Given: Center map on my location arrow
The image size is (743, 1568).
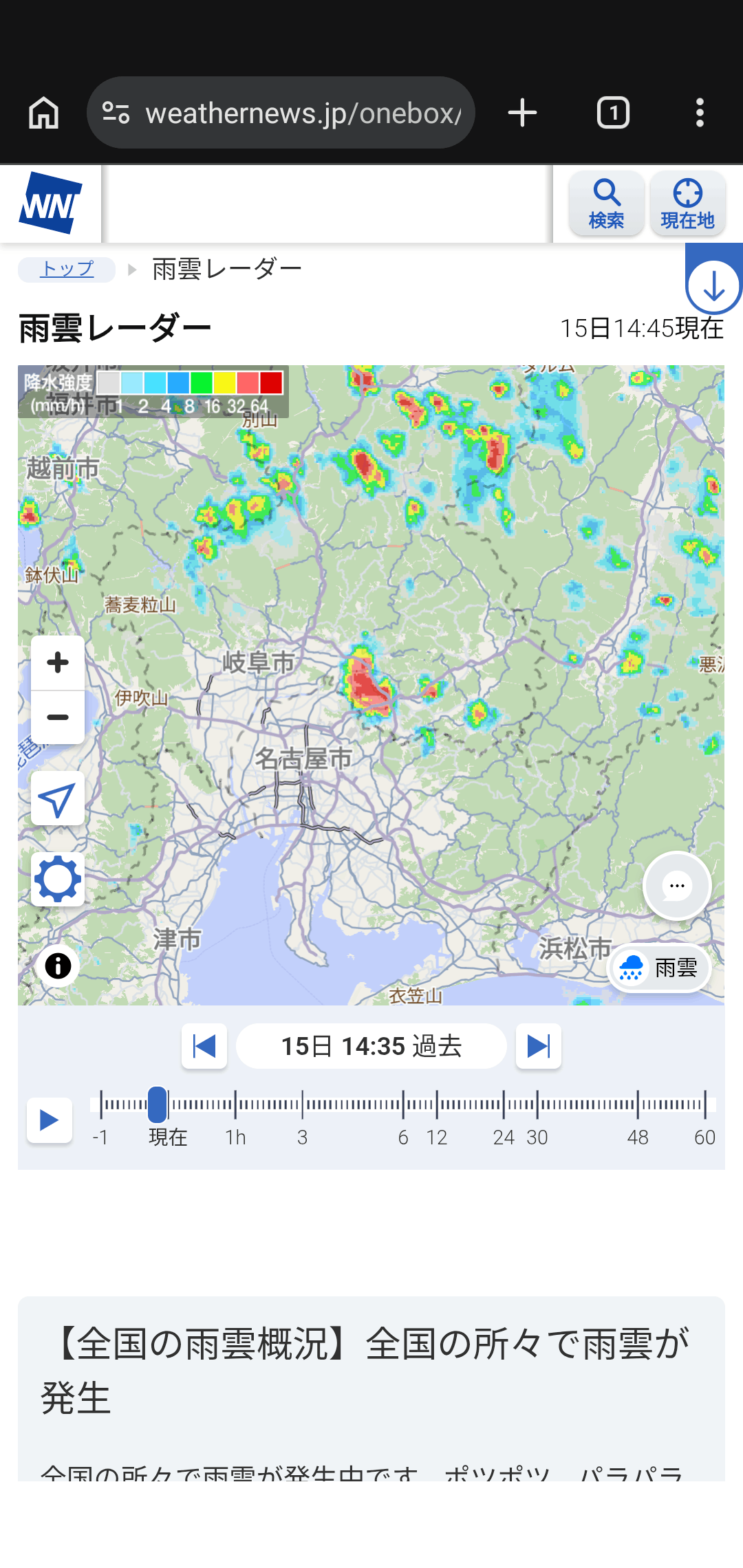Looking at the screenshot, I should coord(58,798).
